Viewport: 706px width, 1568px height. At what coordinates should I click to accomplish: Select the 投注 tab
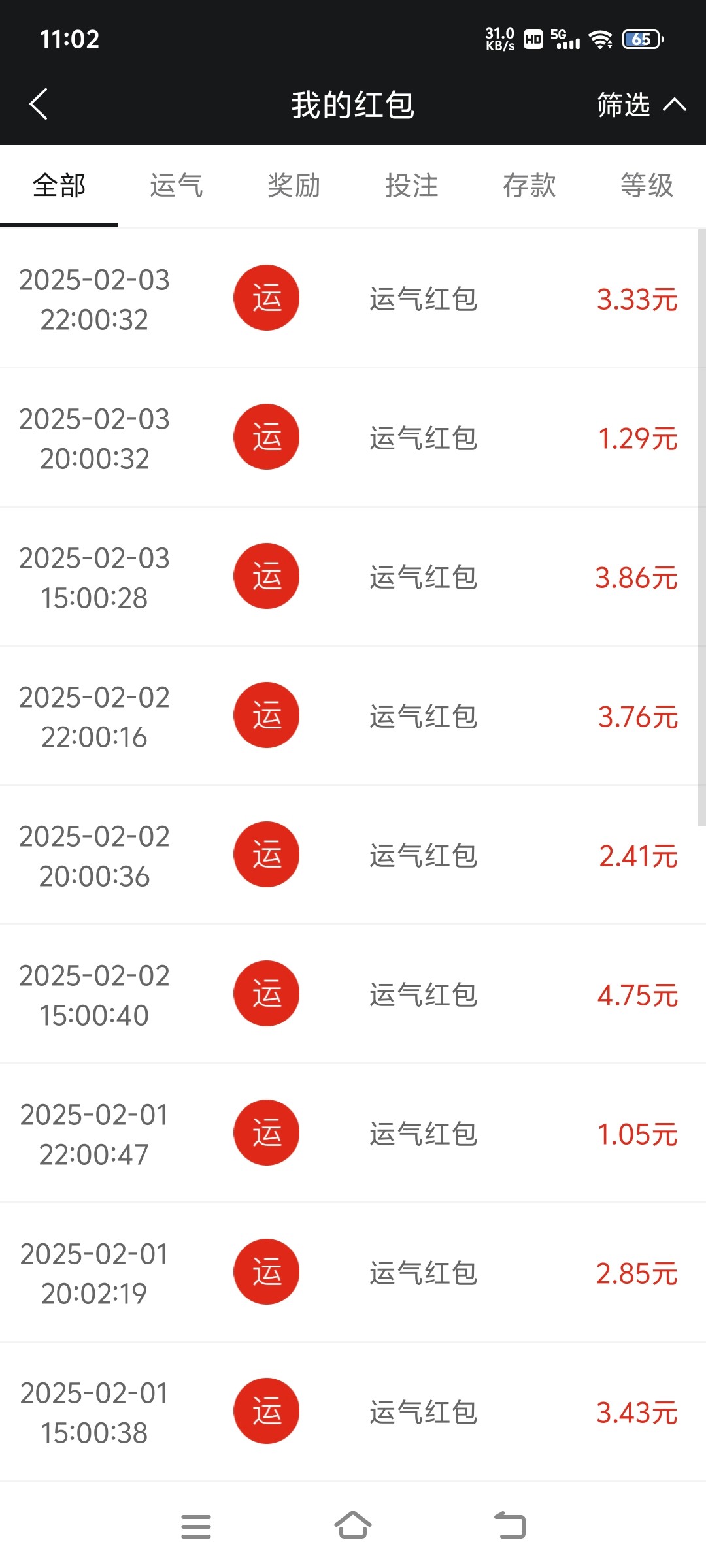(x=412, y=186)
